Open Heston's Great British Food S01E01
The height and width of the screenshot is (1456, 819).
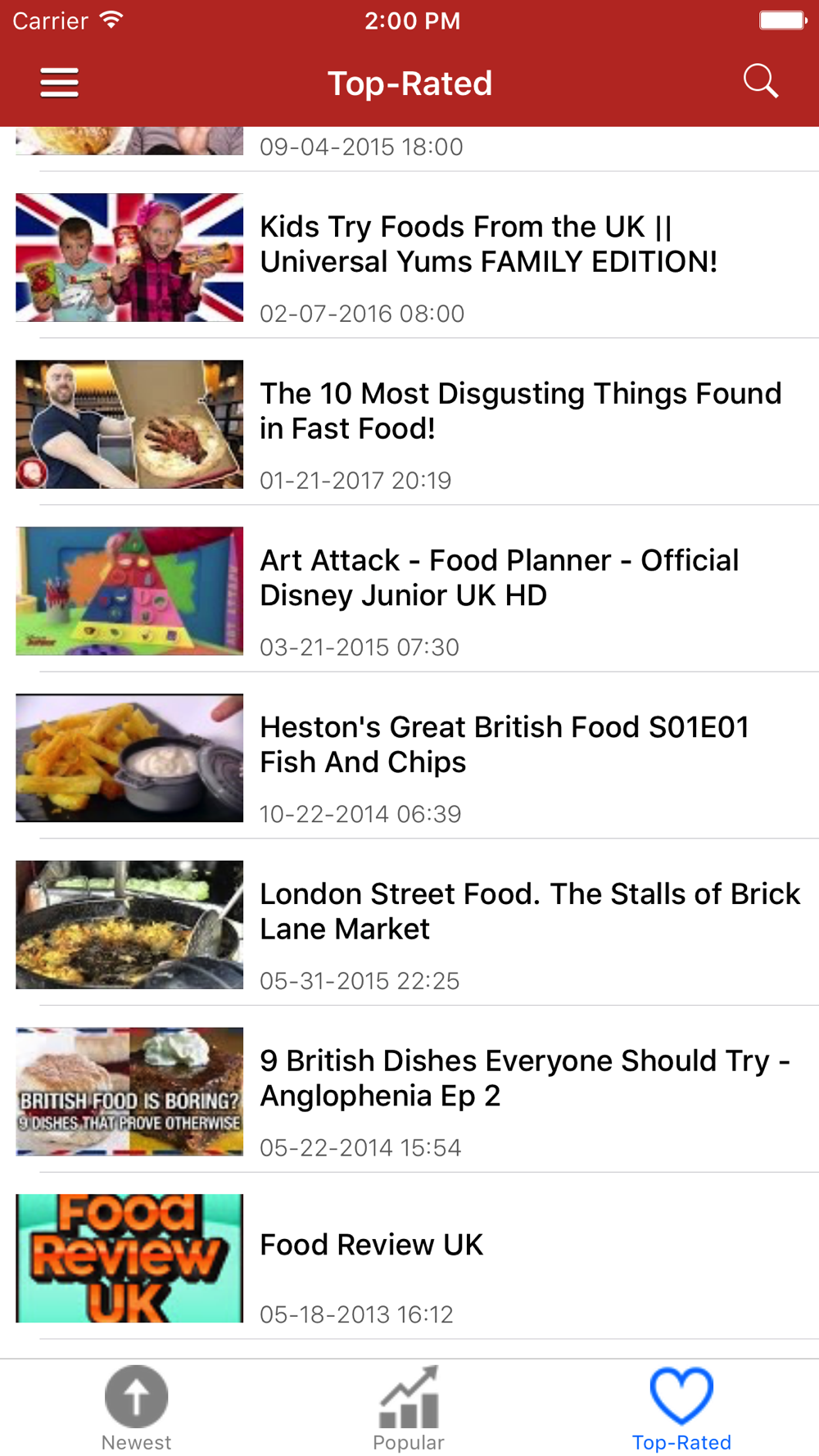tap(409, 757)
